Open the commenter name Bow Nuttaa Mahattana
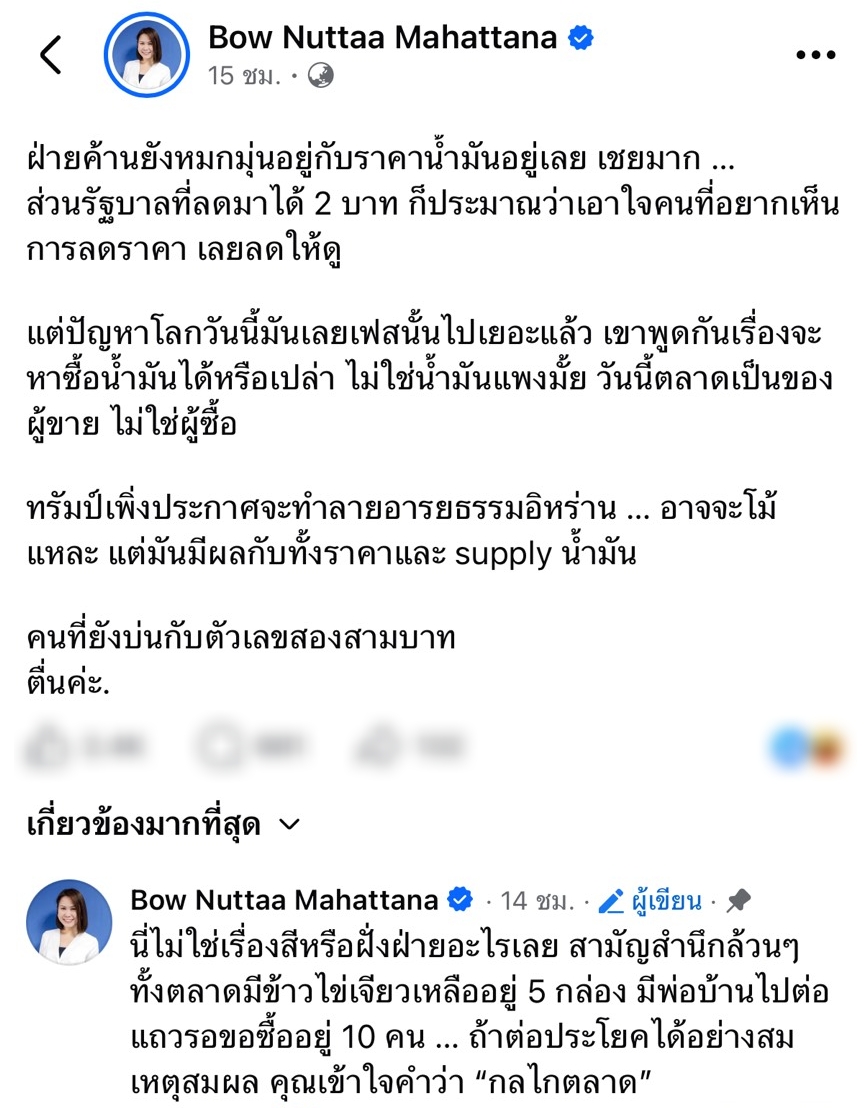The width and height of the screenshot is (868, 1108). click(285, 901)
